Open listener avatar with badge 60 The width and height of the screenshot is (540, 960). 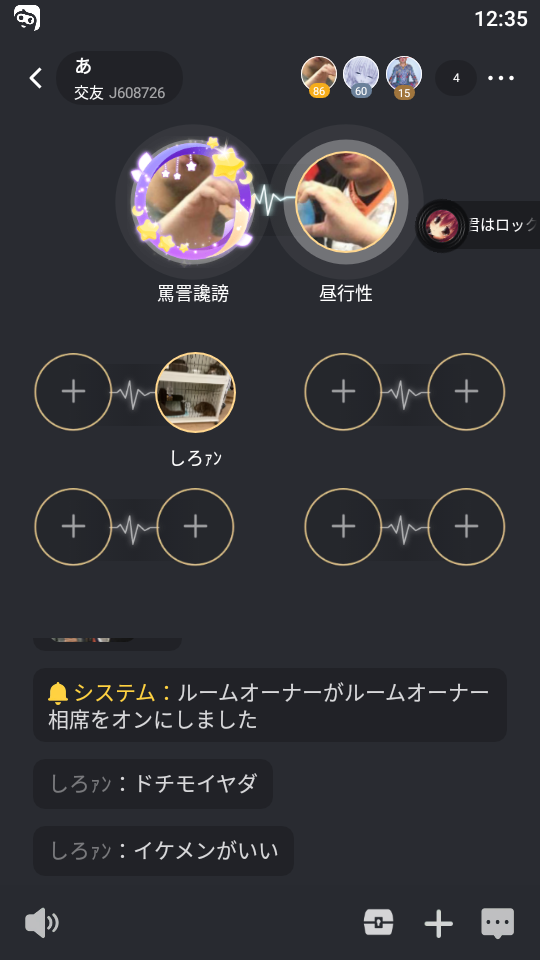point(361,76)
